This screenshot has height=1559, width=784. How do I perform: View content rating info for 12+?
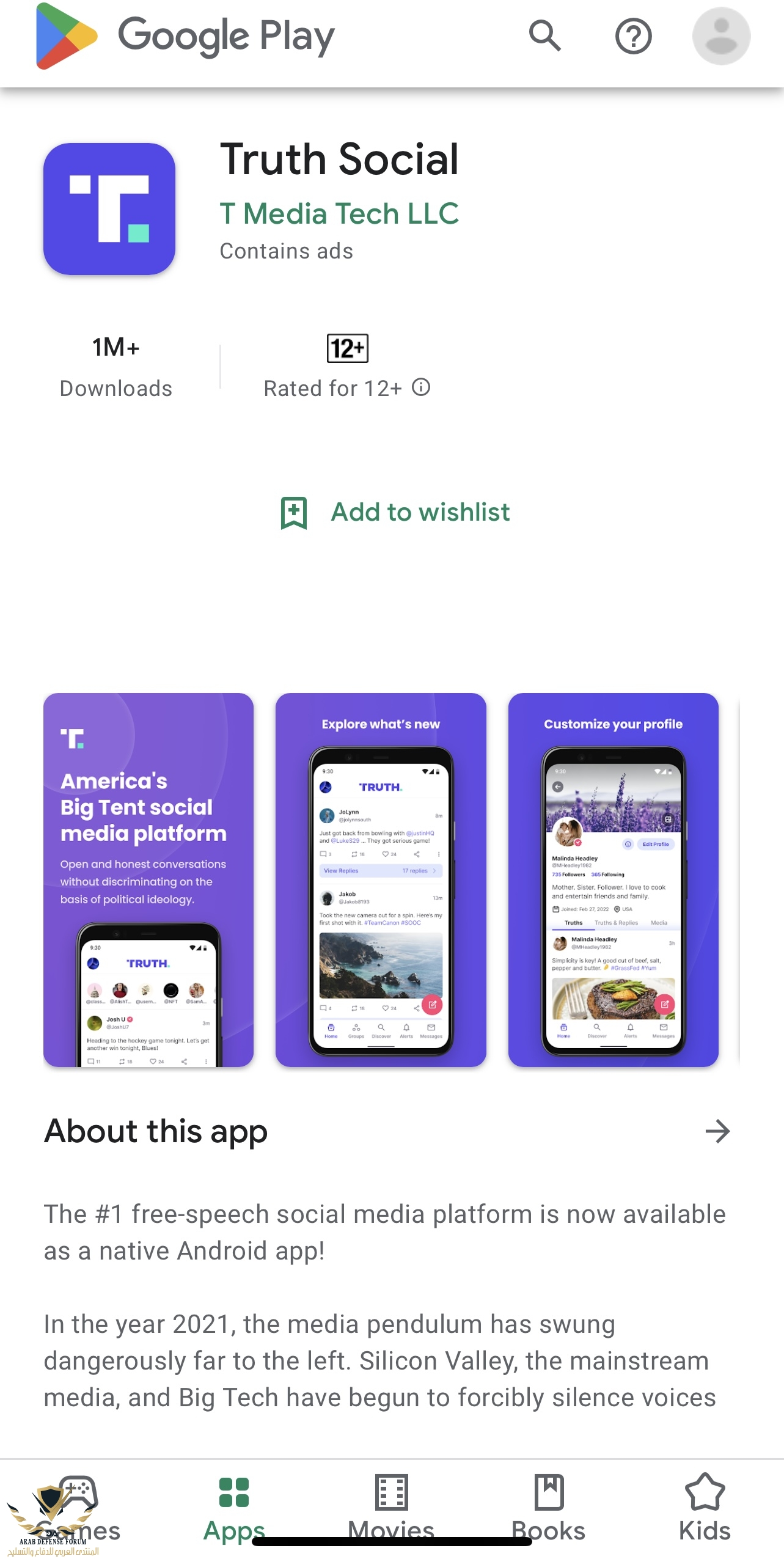[421, 387]
